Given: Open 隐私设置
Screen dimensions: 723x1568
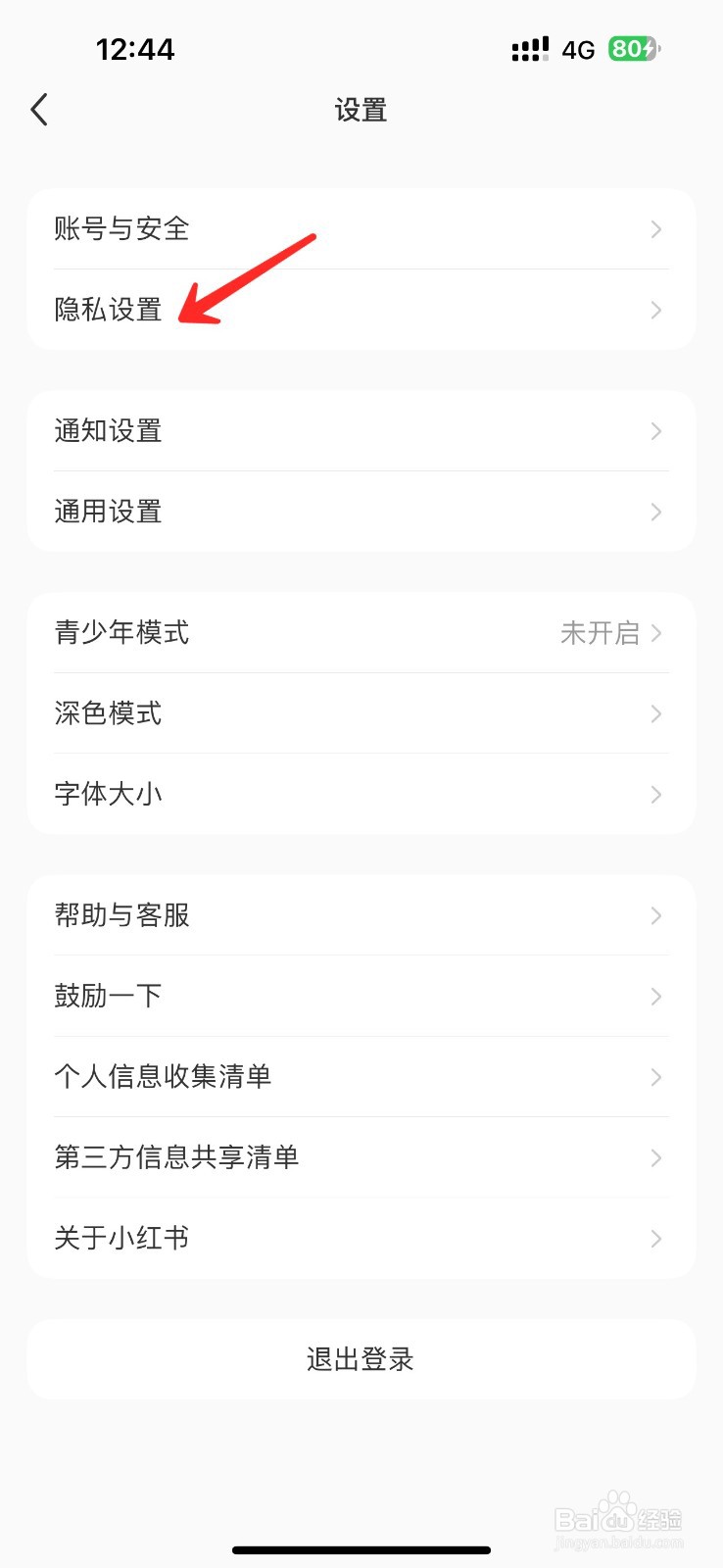Looking at the screenshot, I should pos(361,310).
